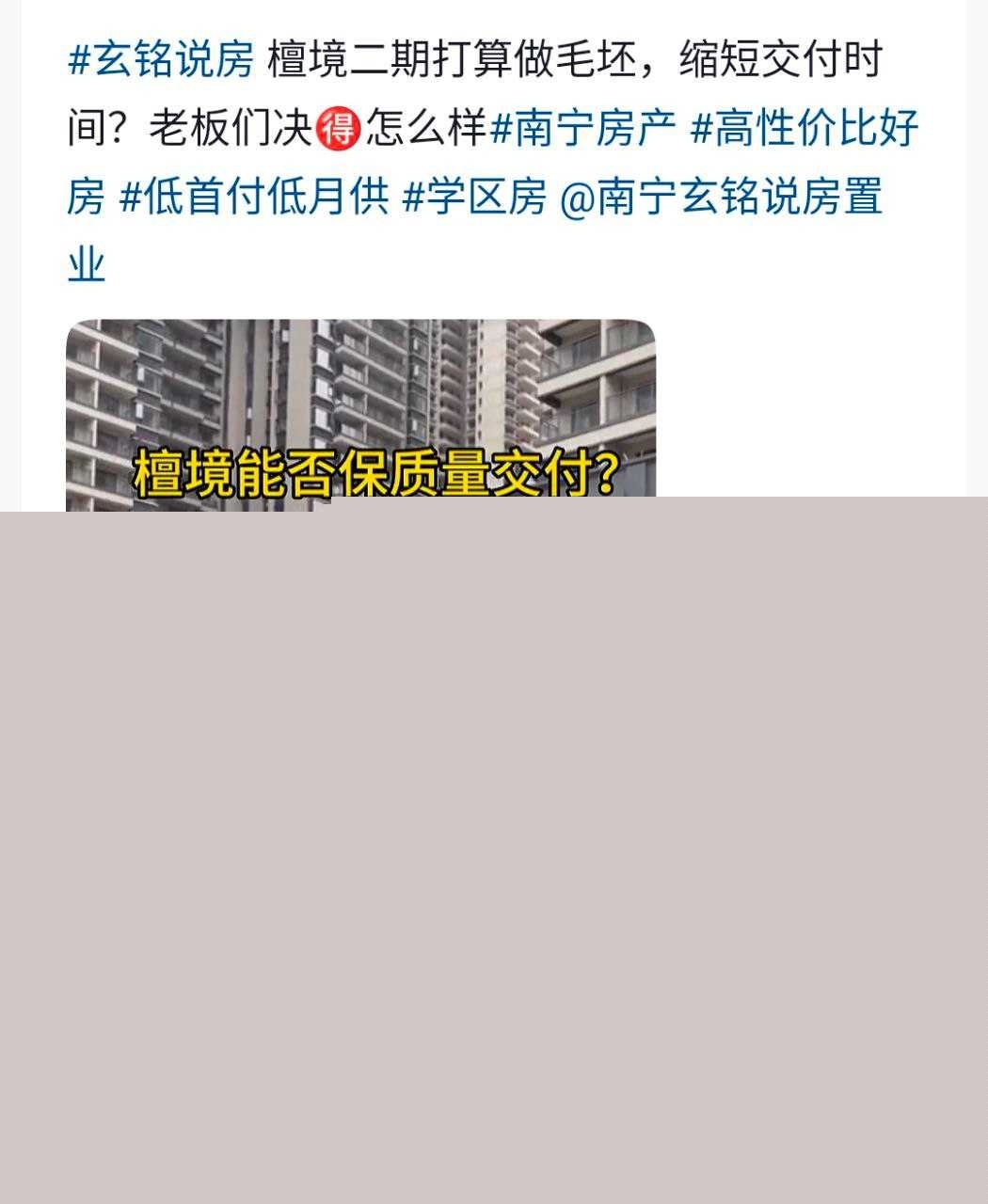Open the #学区房 hashtag link

[474, 198]
